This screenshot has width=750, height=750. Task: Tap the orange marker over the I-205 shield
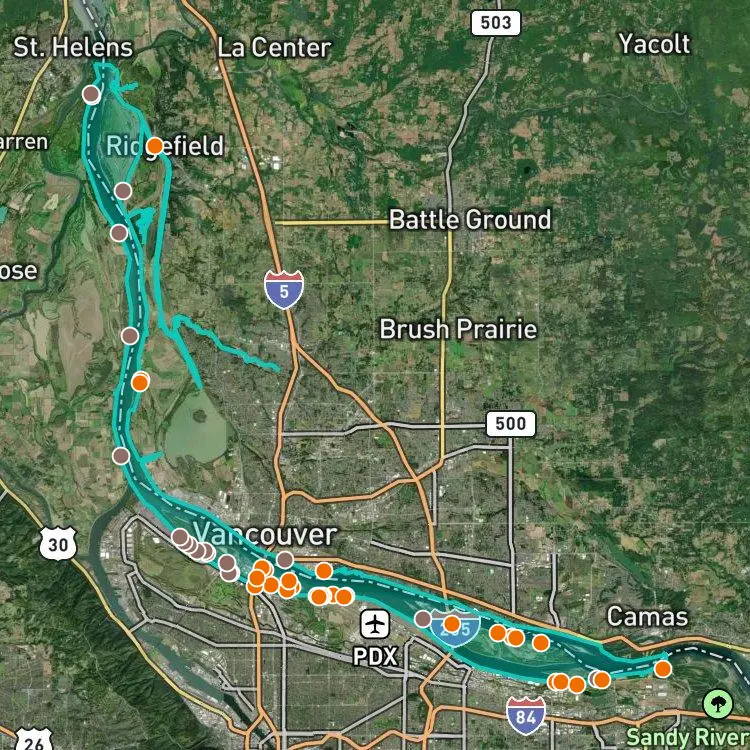pos(452,624)
